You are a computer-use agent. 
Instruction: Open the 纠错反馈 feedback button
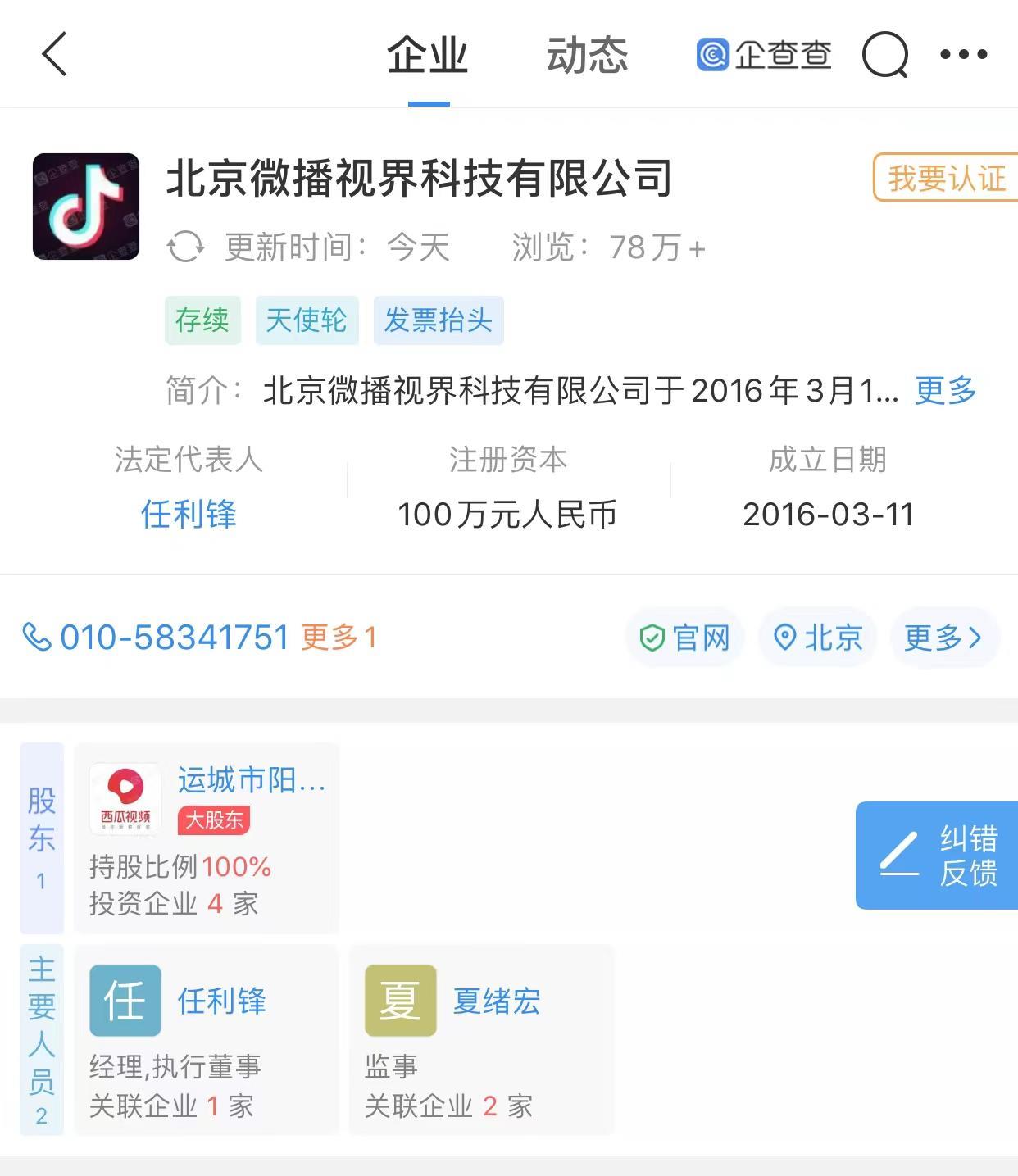coord(937,856)
